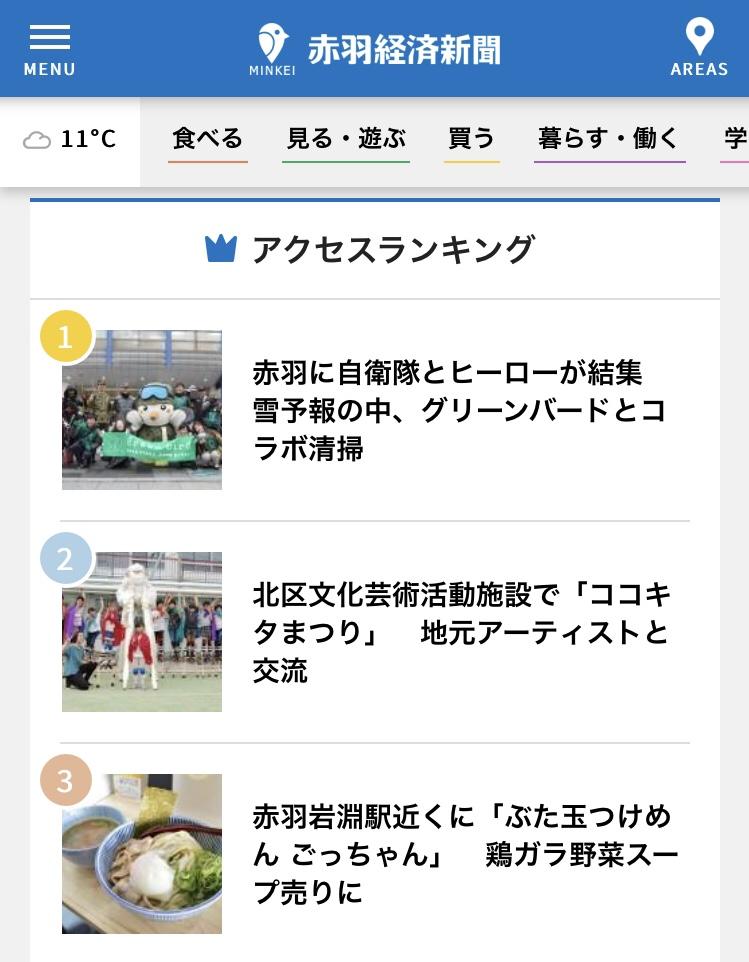Viewport: 749px width, 962px height.
Task: Switch to the 暮らす・働く category
Action: 610,140
